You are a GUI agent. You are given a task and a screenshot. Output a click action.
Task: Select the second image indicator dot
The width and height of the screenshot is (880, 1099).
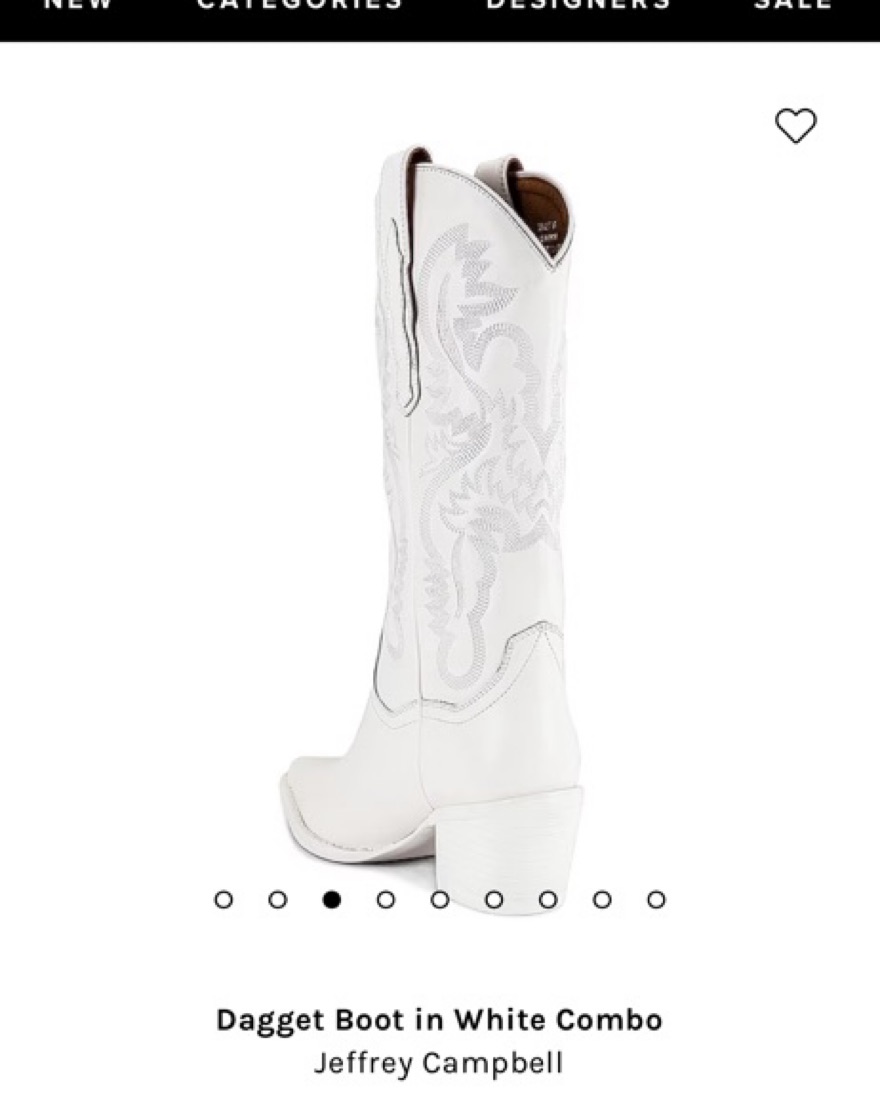278,900
